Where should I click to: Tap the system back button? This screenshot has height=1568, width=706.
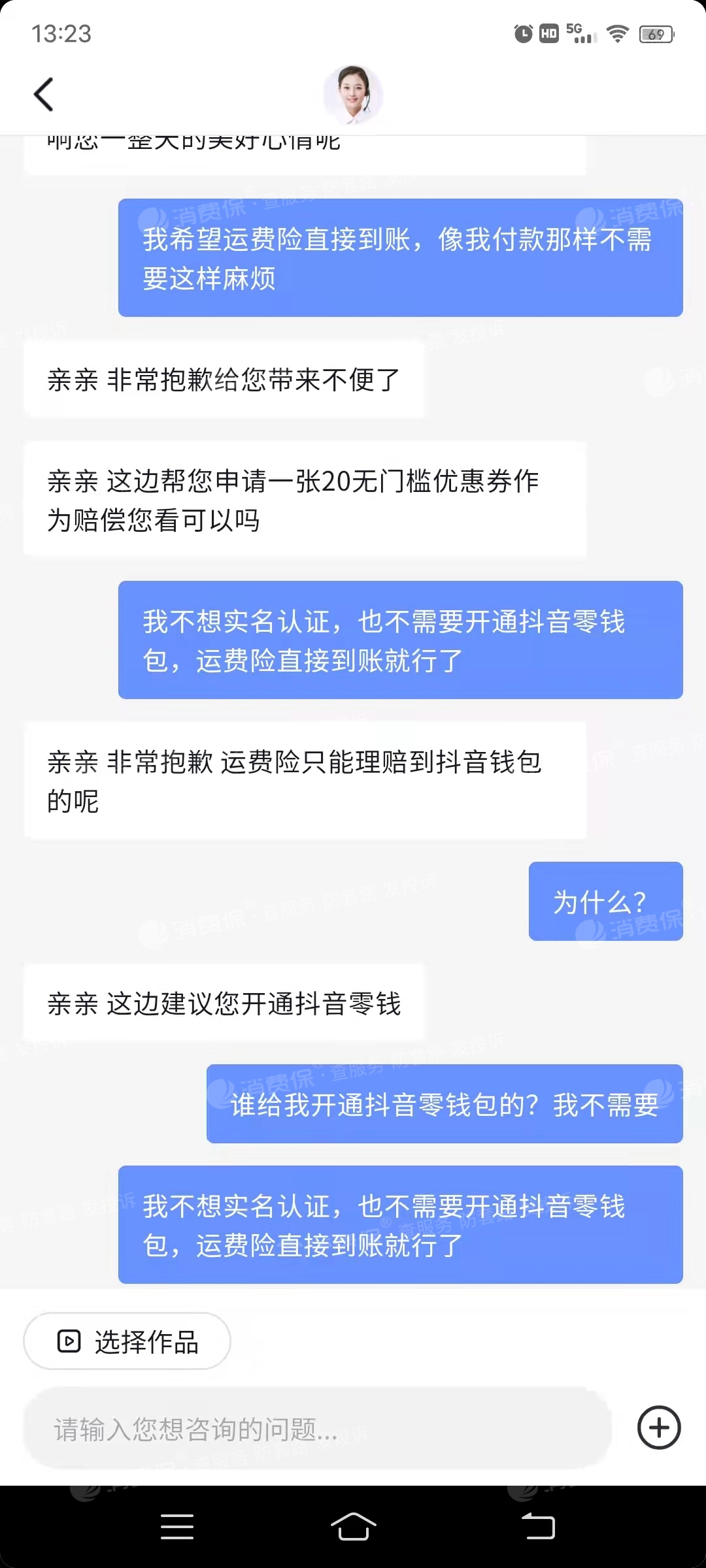point(538,1527)
